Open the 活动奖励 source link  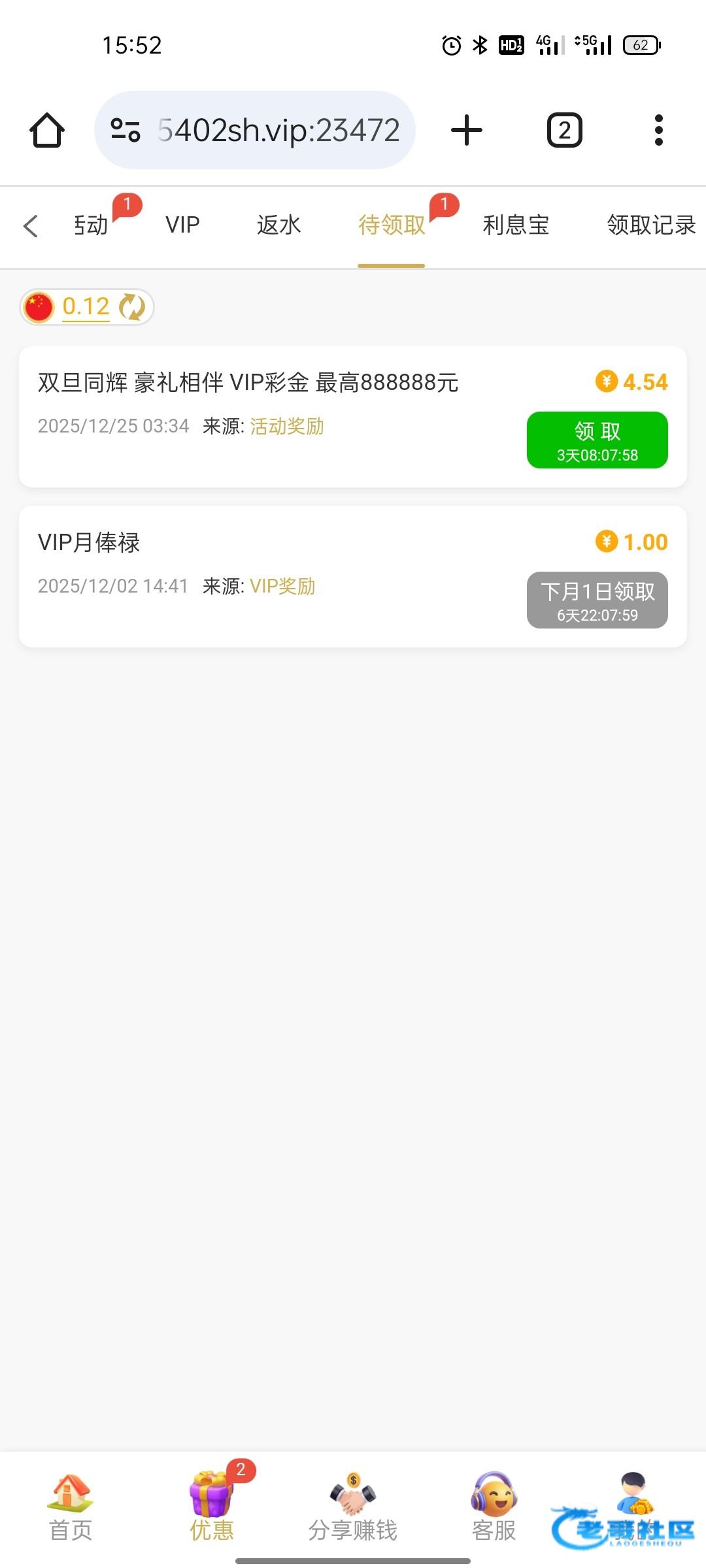point(287,427)
